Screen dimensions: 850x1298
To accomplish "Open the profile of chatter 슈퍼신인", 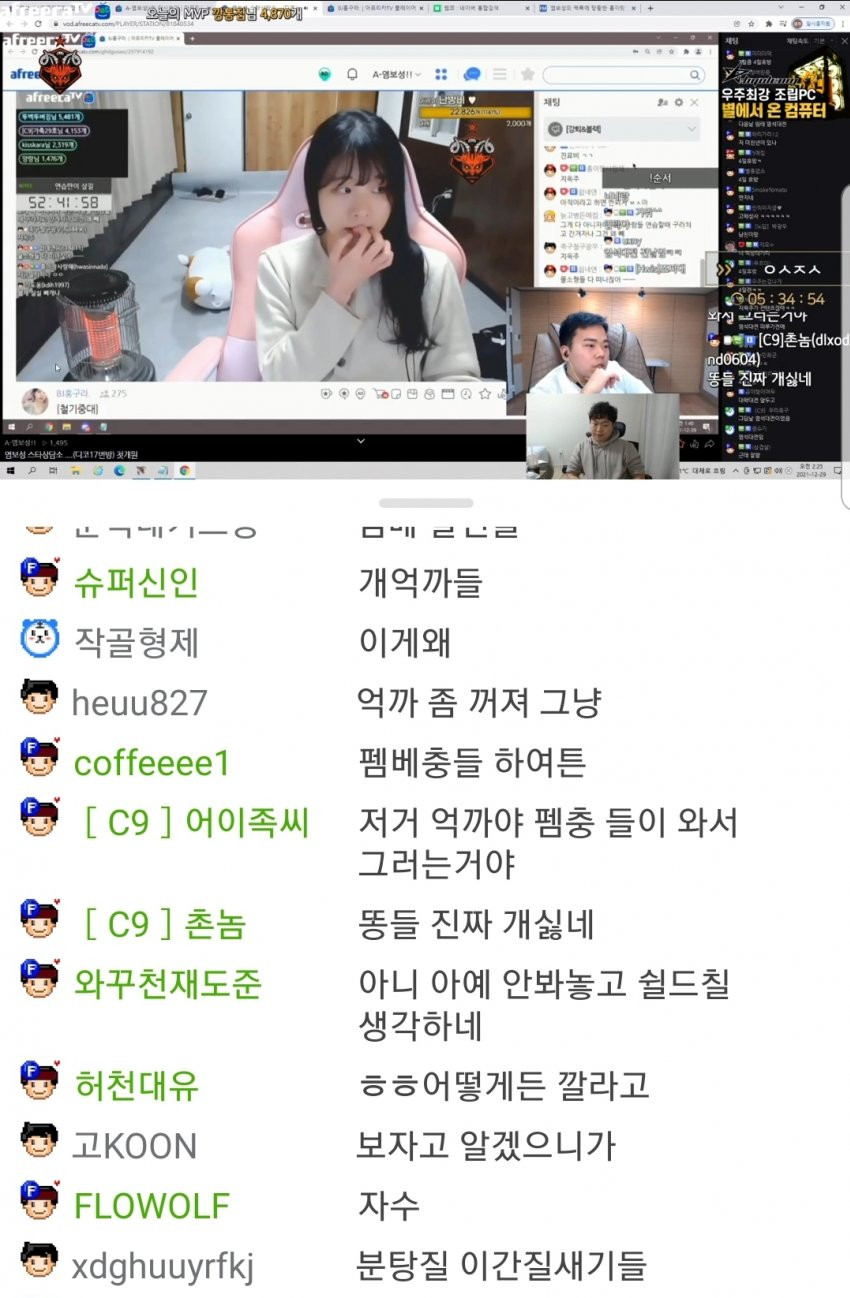I will click(136, 583).
